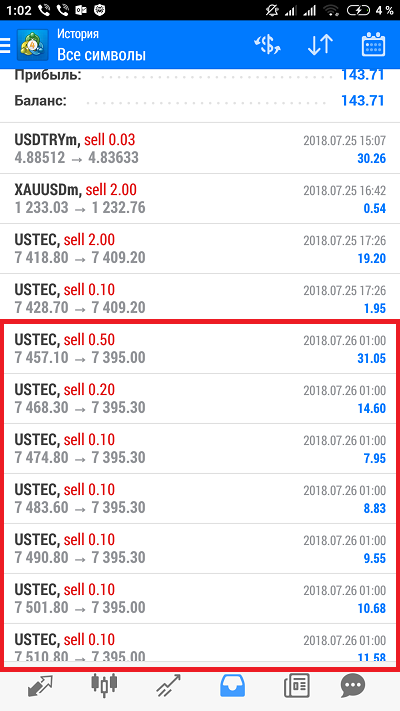Change the history sort order
This screenshot has width=400, height=711.
coord(320,45)
